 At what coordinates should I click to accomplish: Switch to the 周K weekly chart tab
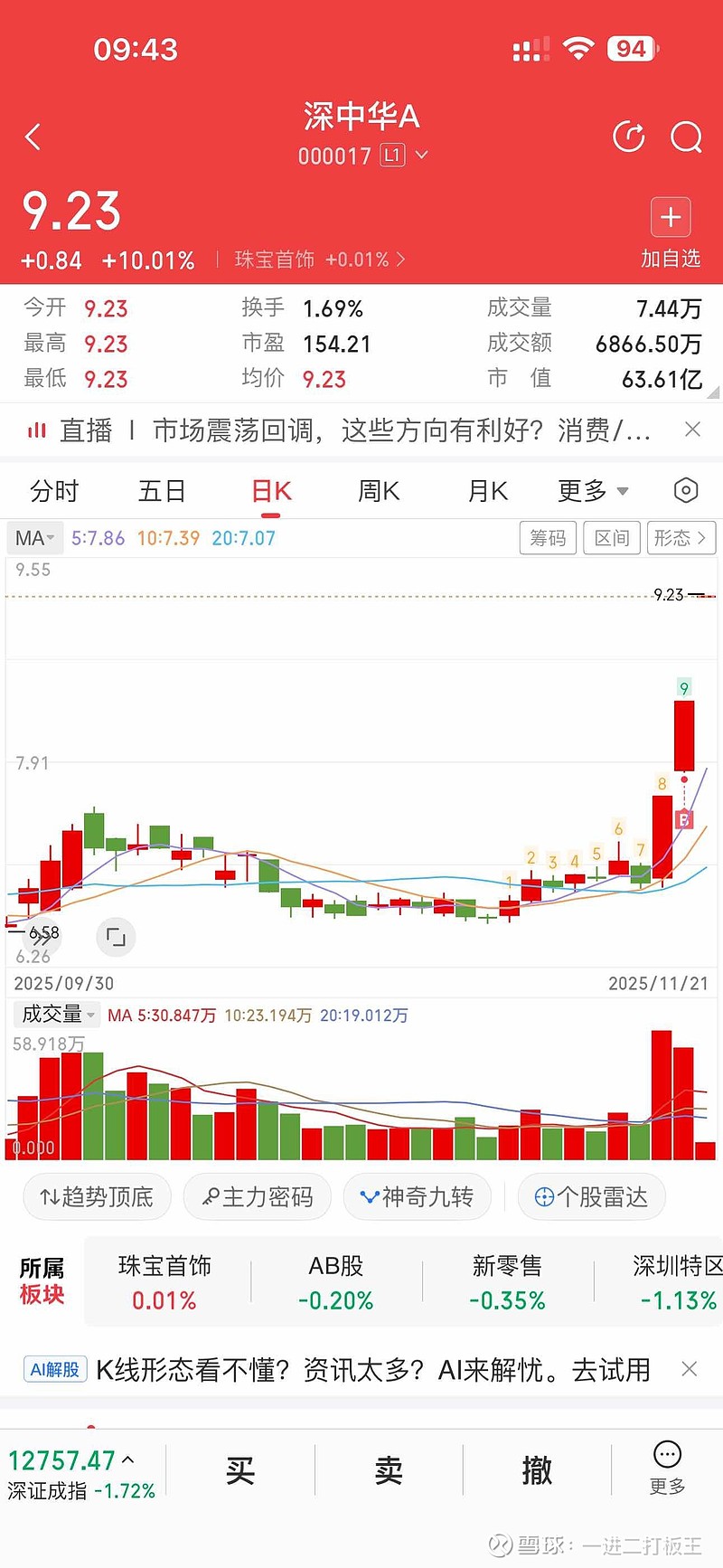click(377, 490)
